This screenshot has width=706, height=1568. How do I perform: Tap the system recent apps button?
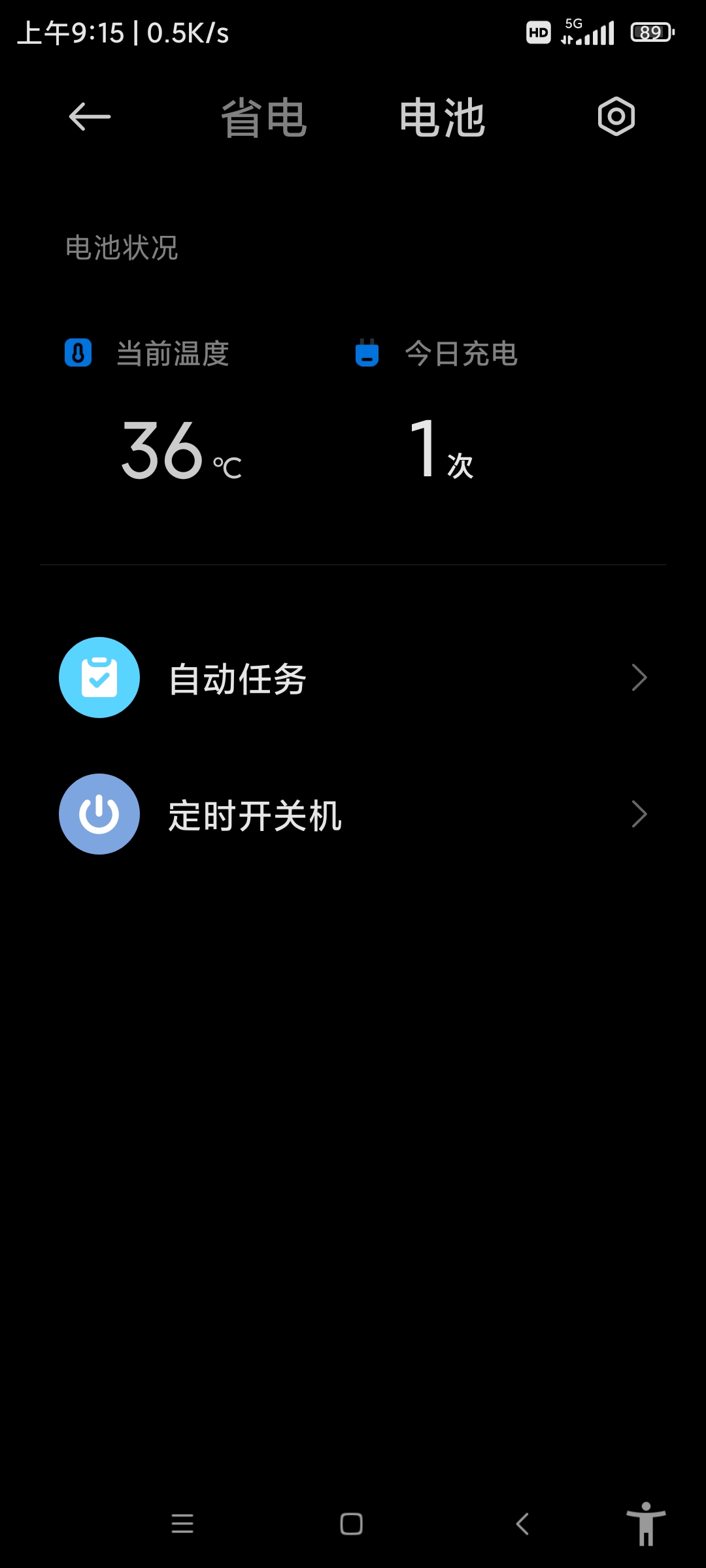pos(182,1524)
